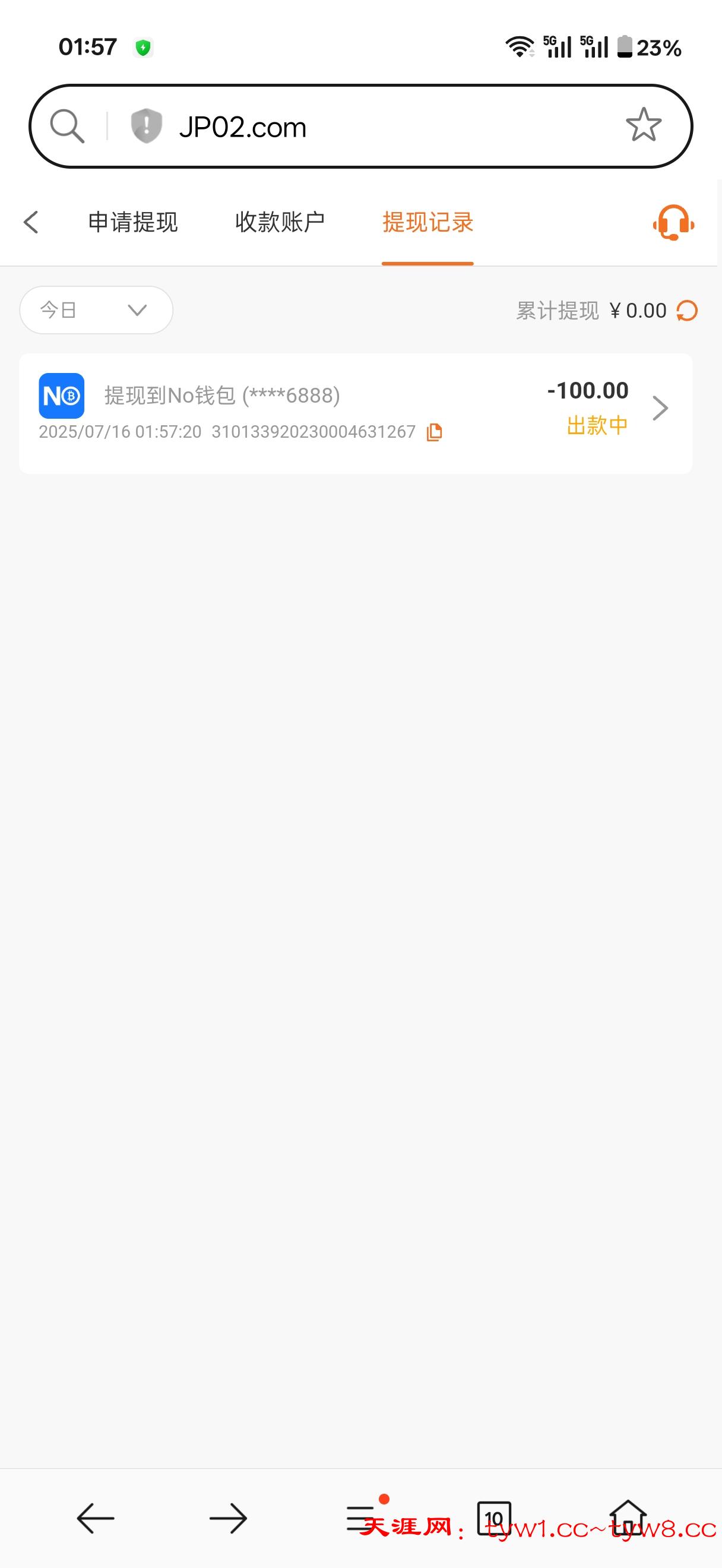Bookmark this page with the star
The width and height of the screenshot is (722, 1568).
[x=644, y=125]
